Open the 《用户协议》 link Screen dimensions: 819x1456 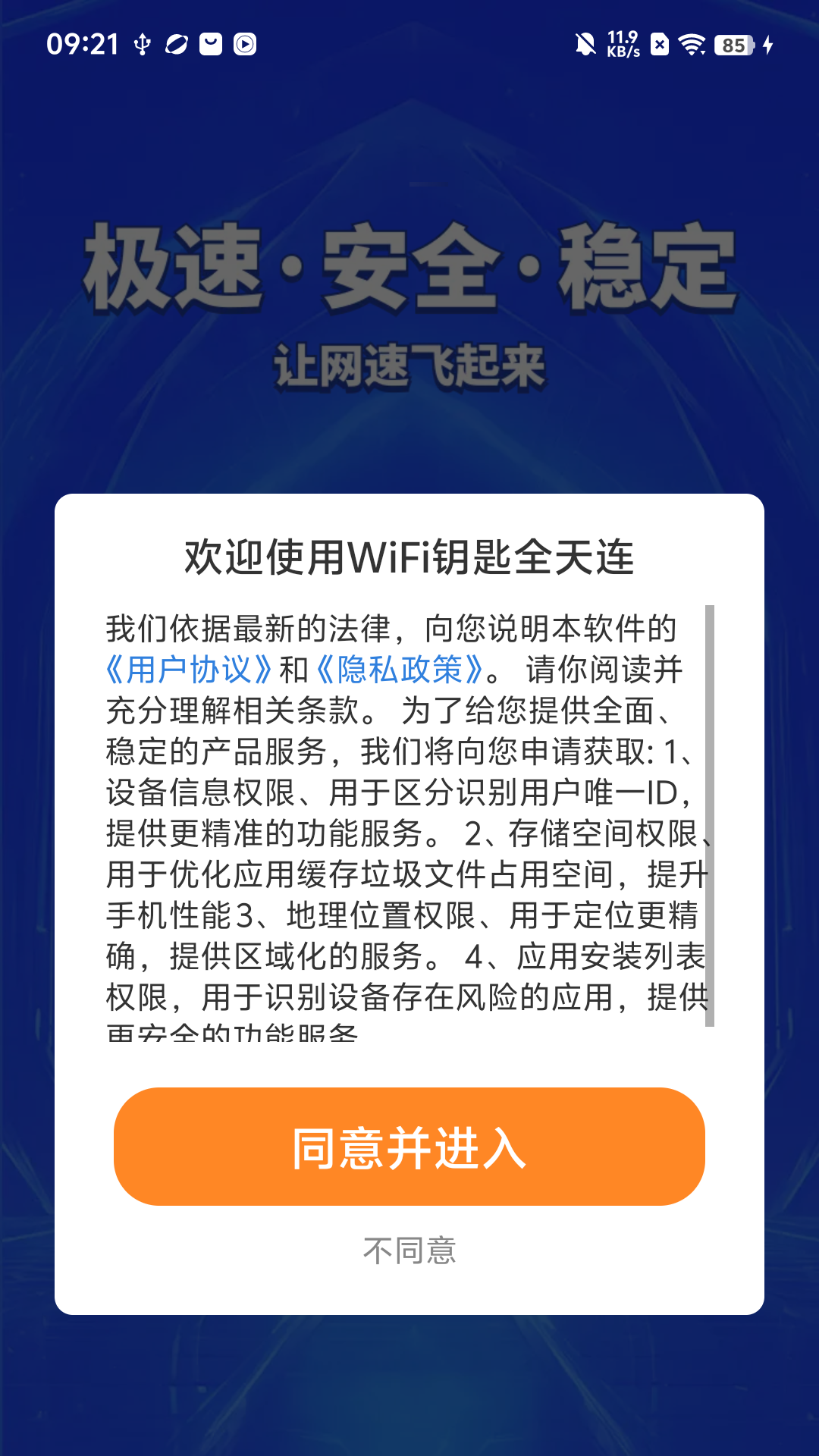189,670
